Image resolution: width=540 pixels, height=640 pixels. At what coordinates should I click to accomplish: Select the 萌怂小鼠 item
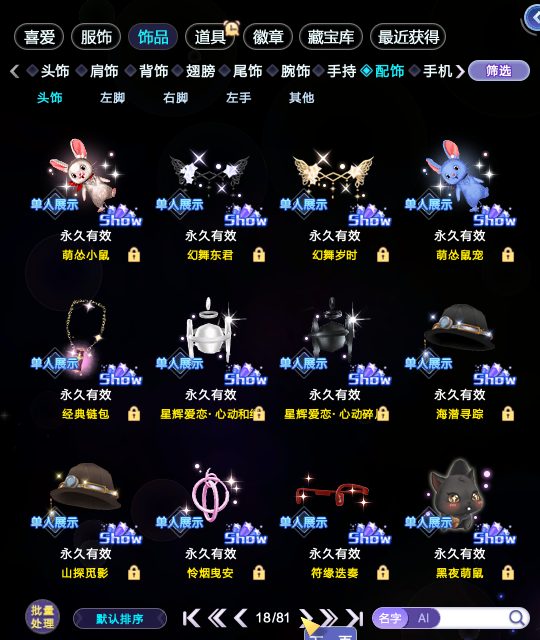tap(86, 200)
